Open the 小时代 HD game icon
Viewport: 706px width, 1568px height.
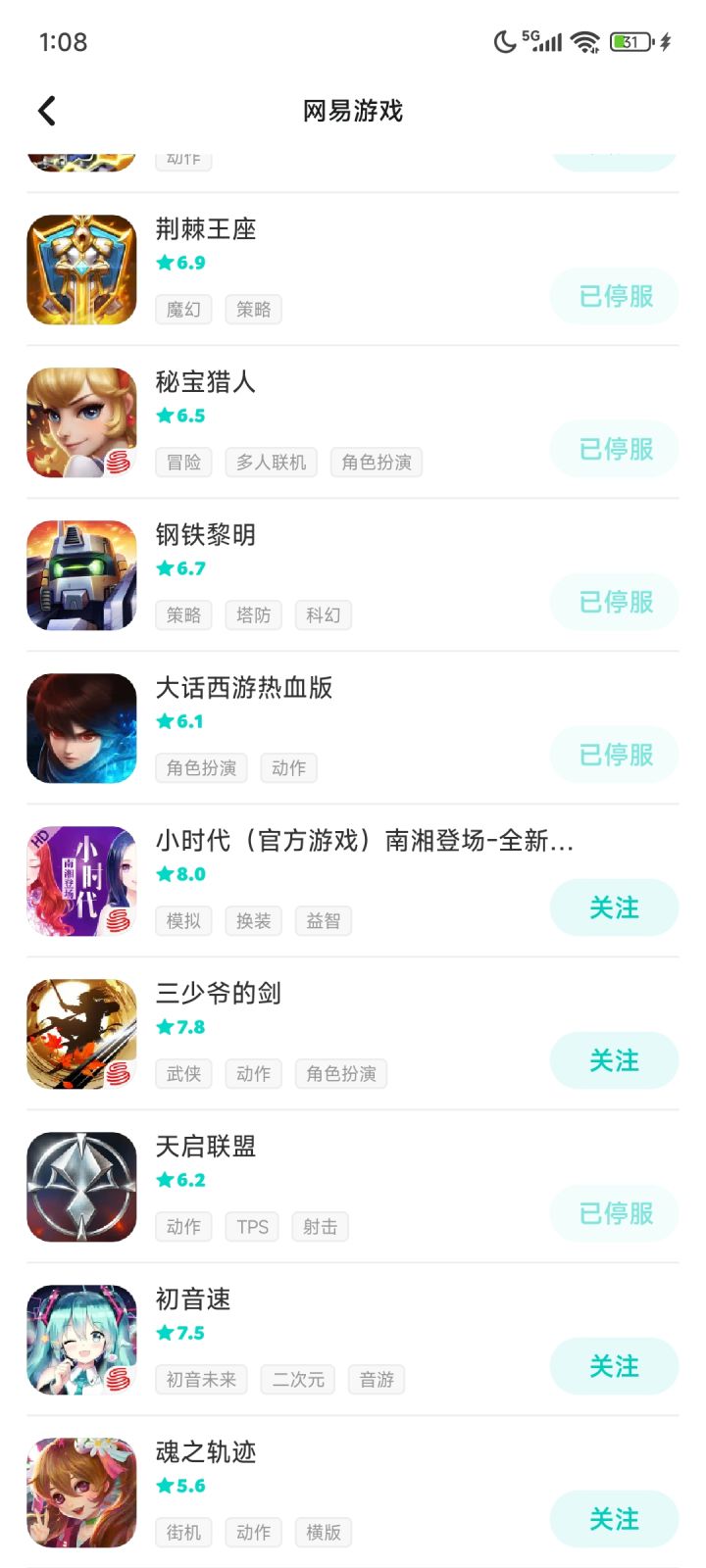click(x=81, y=881)
